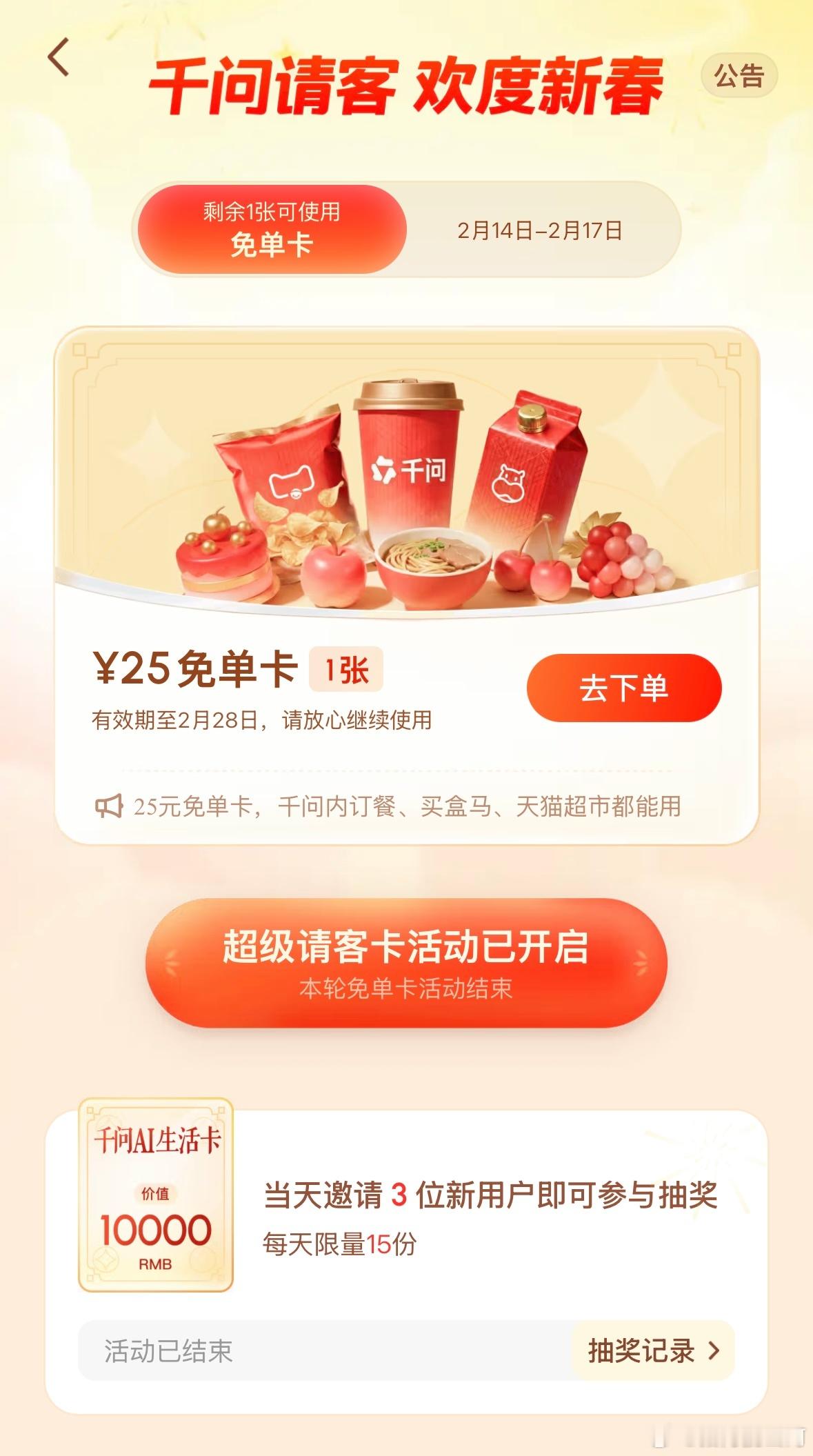Tap the back arrow at top left
The width and height of the screenshot is (813, 1456).
[61, 58]
